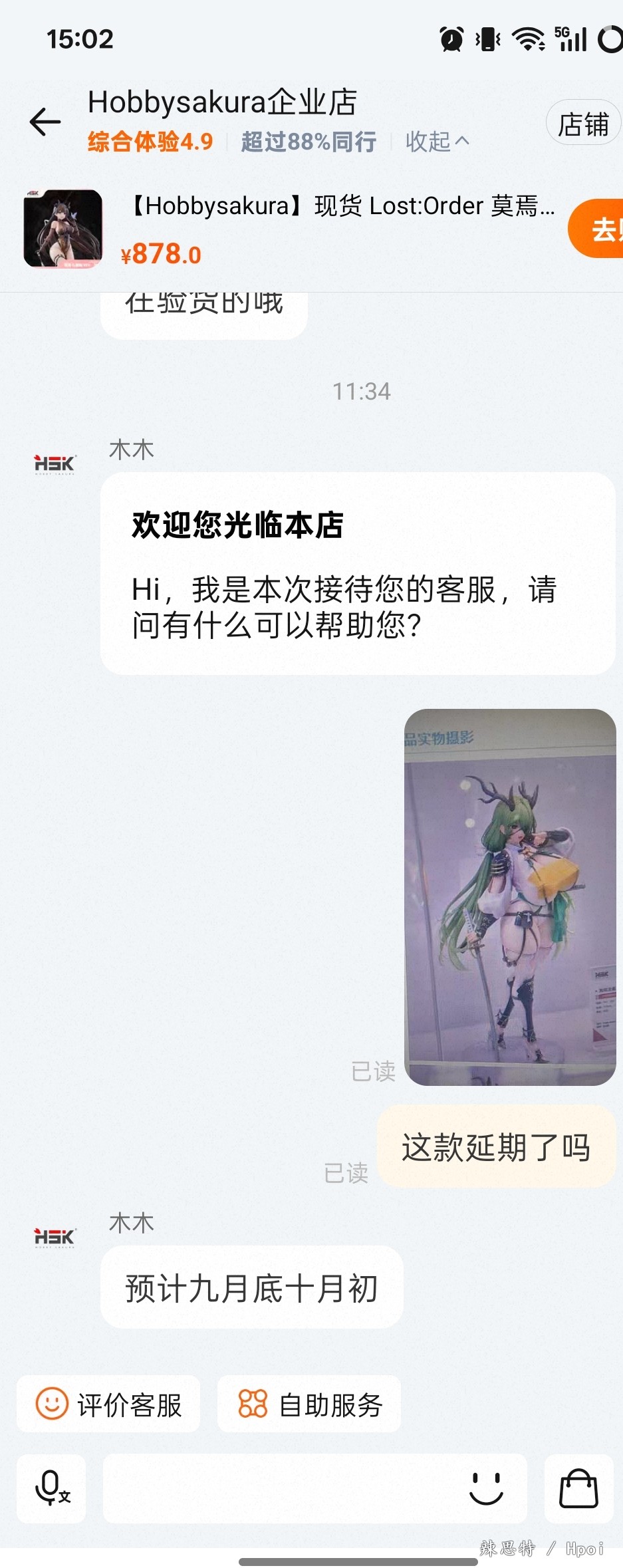Tap the orange buy button on the product card

(598, 229)
